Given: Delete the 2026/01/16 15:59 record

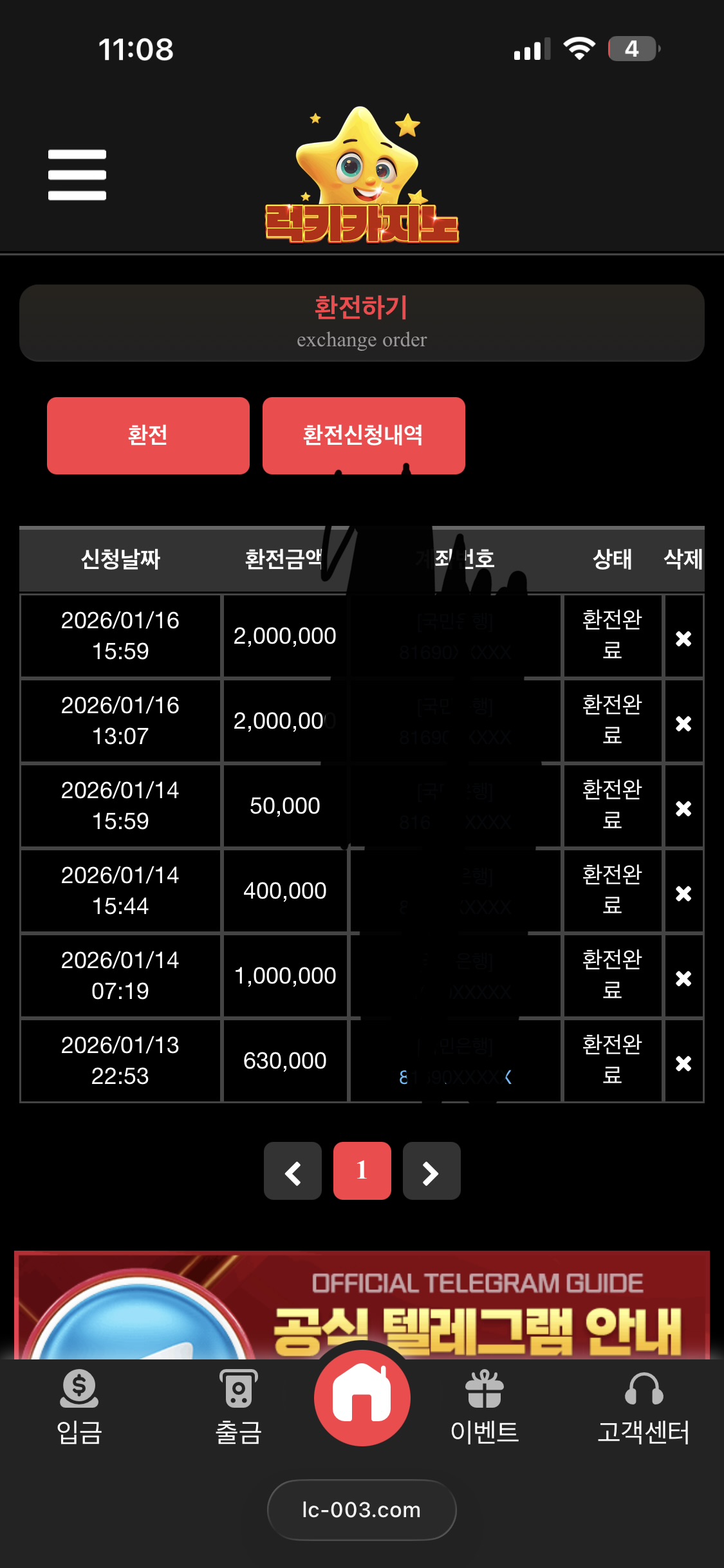Looking at the screenshot, I should [x=683, y=638].
